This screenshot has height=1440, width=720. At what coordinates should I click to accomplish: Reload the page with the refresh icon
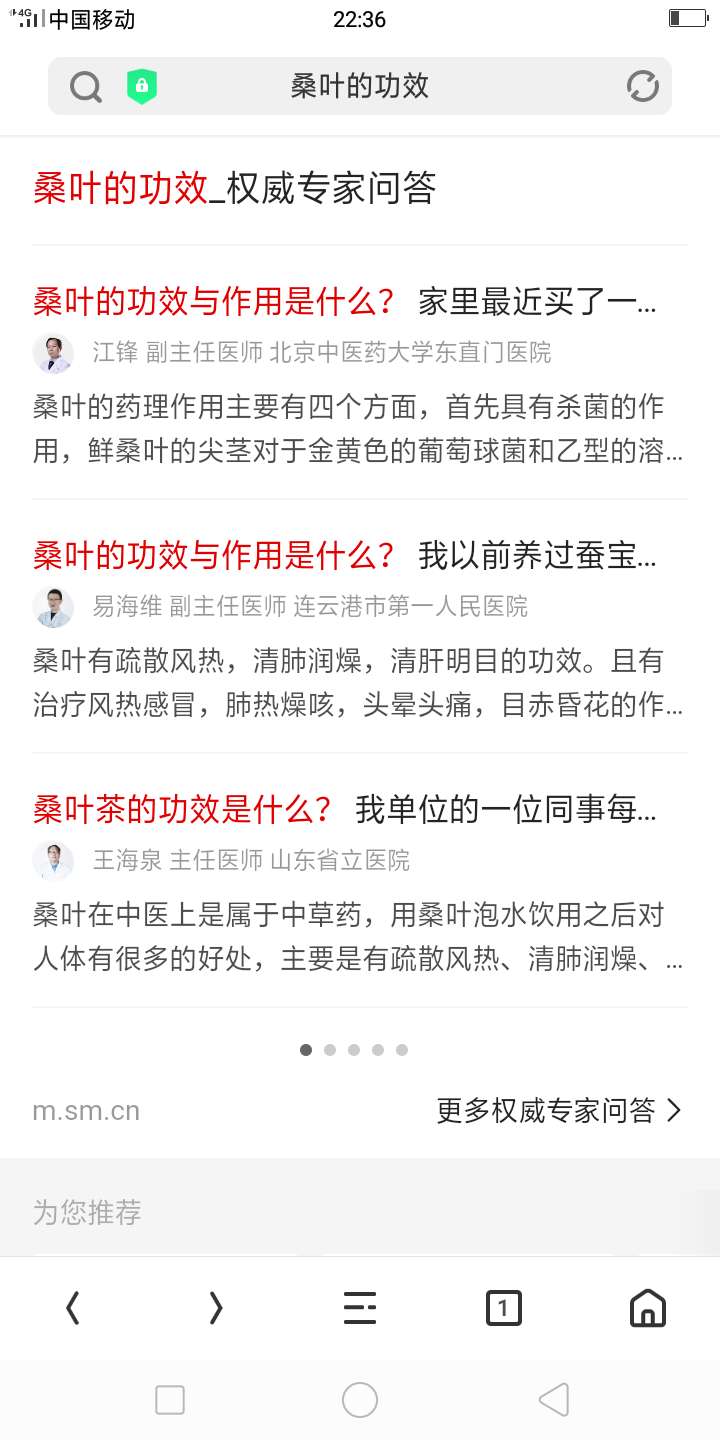[642, 87]
